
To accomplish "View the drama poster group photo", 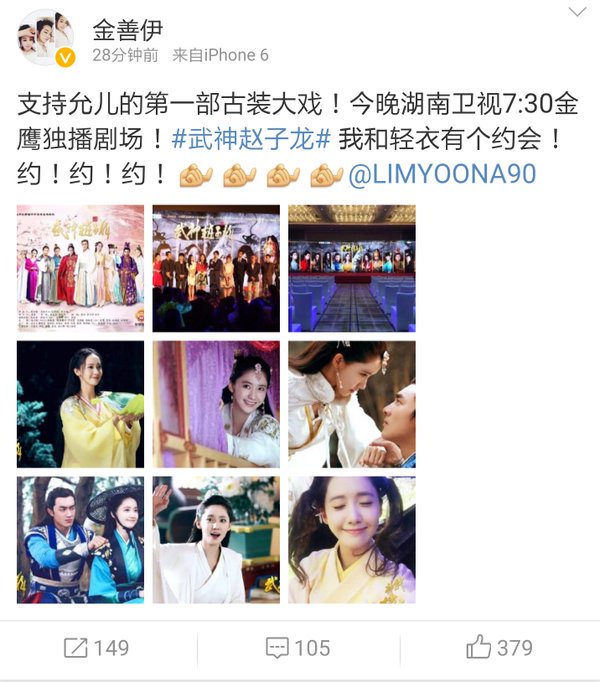I will [x=80, y=267].
